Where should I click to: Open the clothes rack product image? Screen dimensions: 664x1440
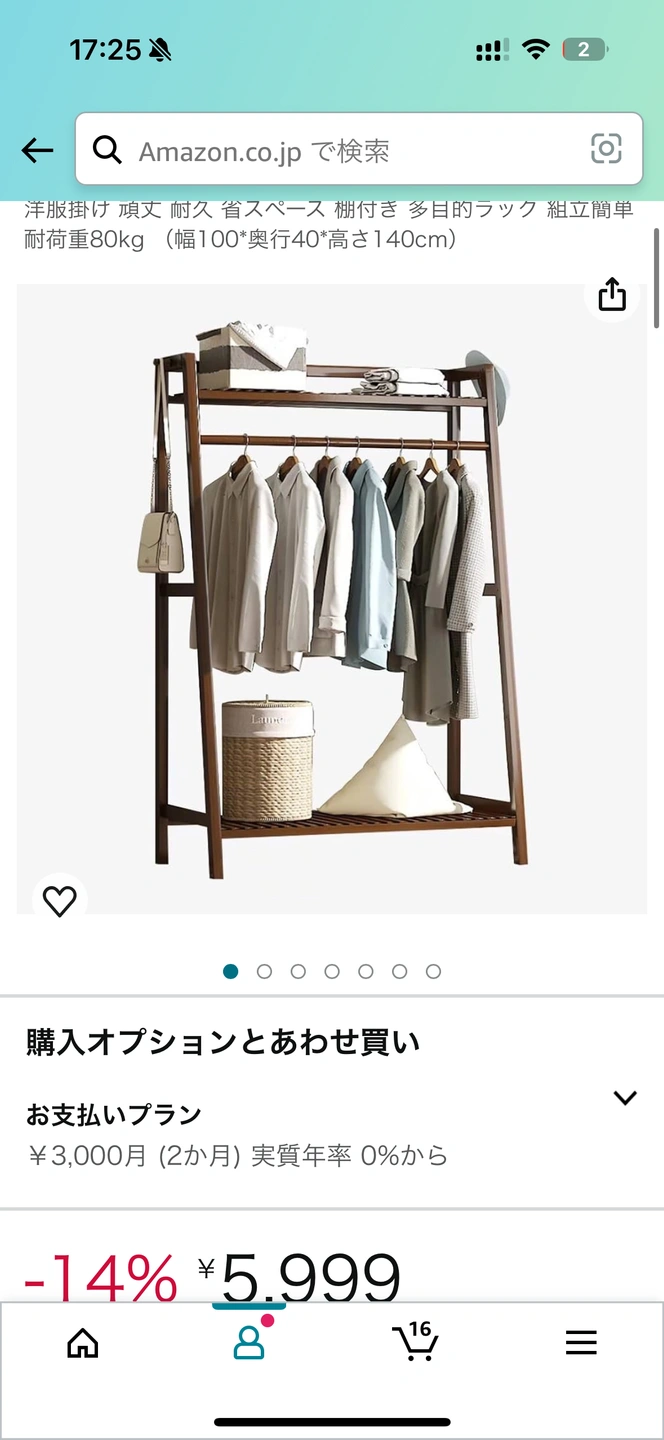[332, 600]
